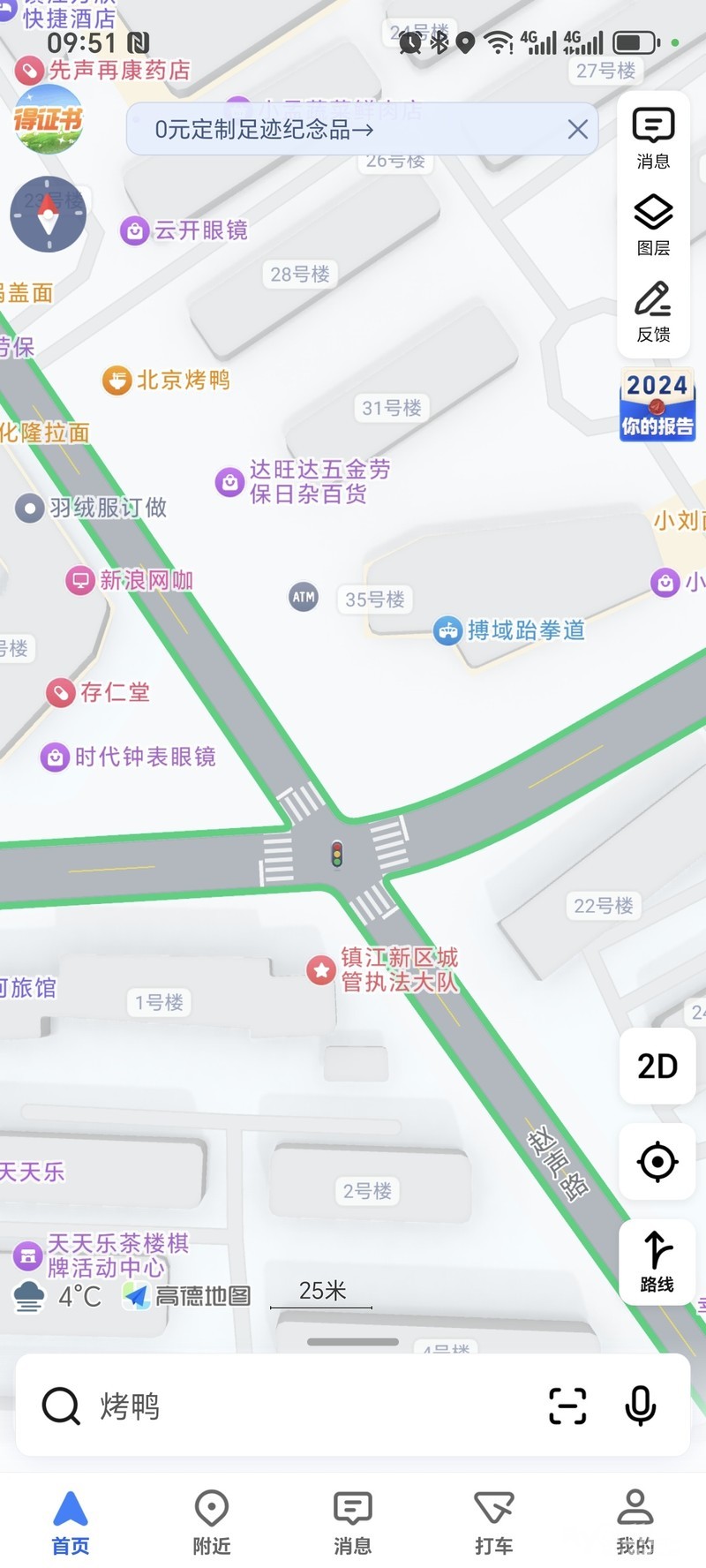Select the 首页 home tab
The image size is (706, 1568).
(x=71, y=1520)
